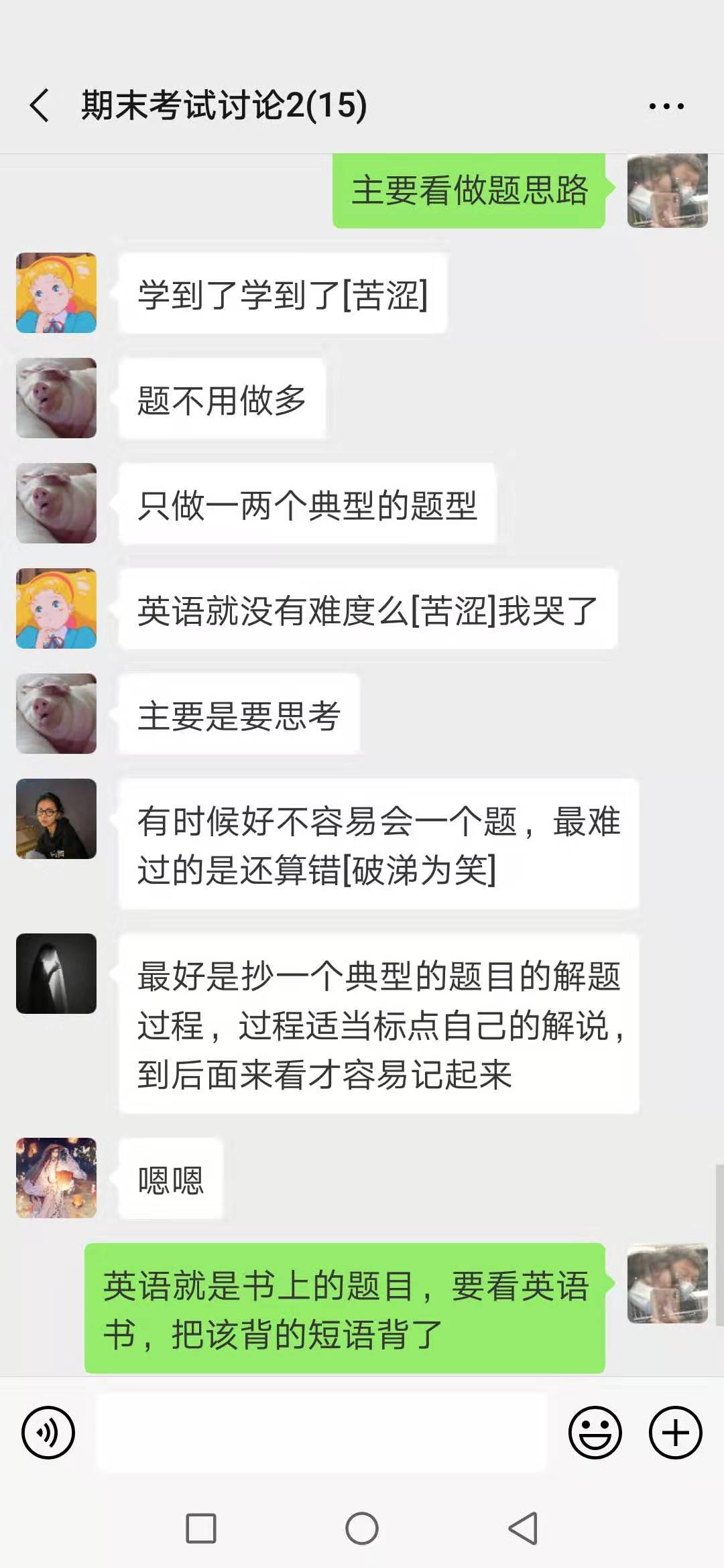View profile of 有时候好不容易会一个题 sender

[x=56, y=819]
